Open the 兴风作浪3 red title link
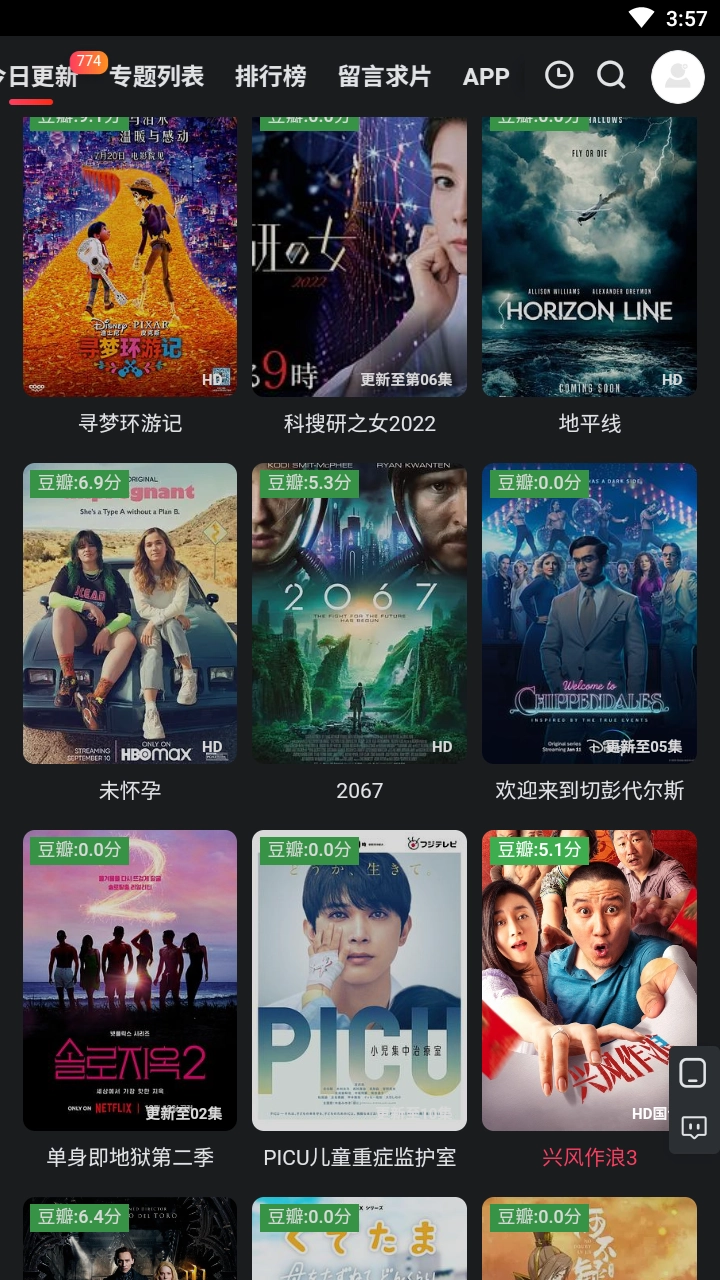This screenshot has width=720, height=1280. coord(589,1157)
